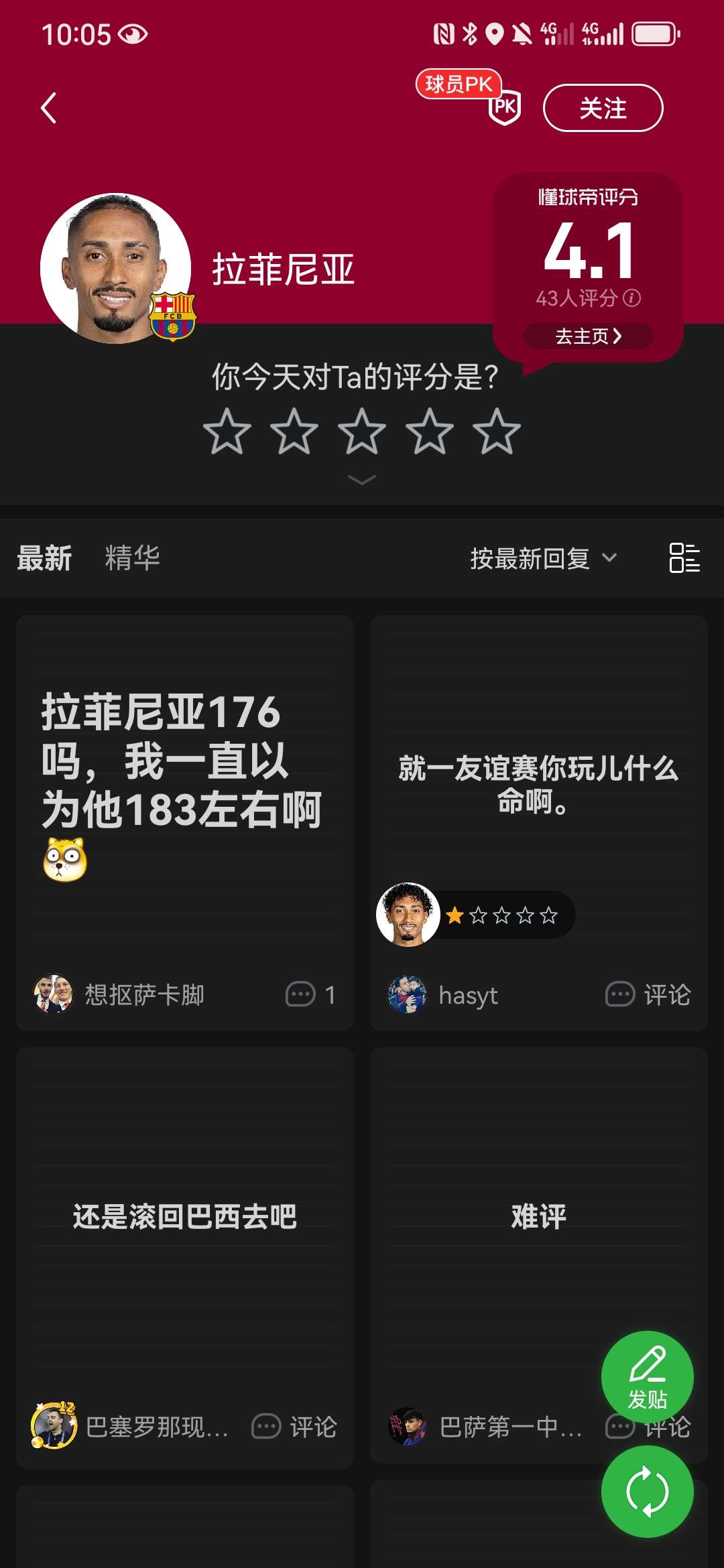724x1568 pixels.
Task: Switch to the 精华 tab
Action: tap(132, 558)
